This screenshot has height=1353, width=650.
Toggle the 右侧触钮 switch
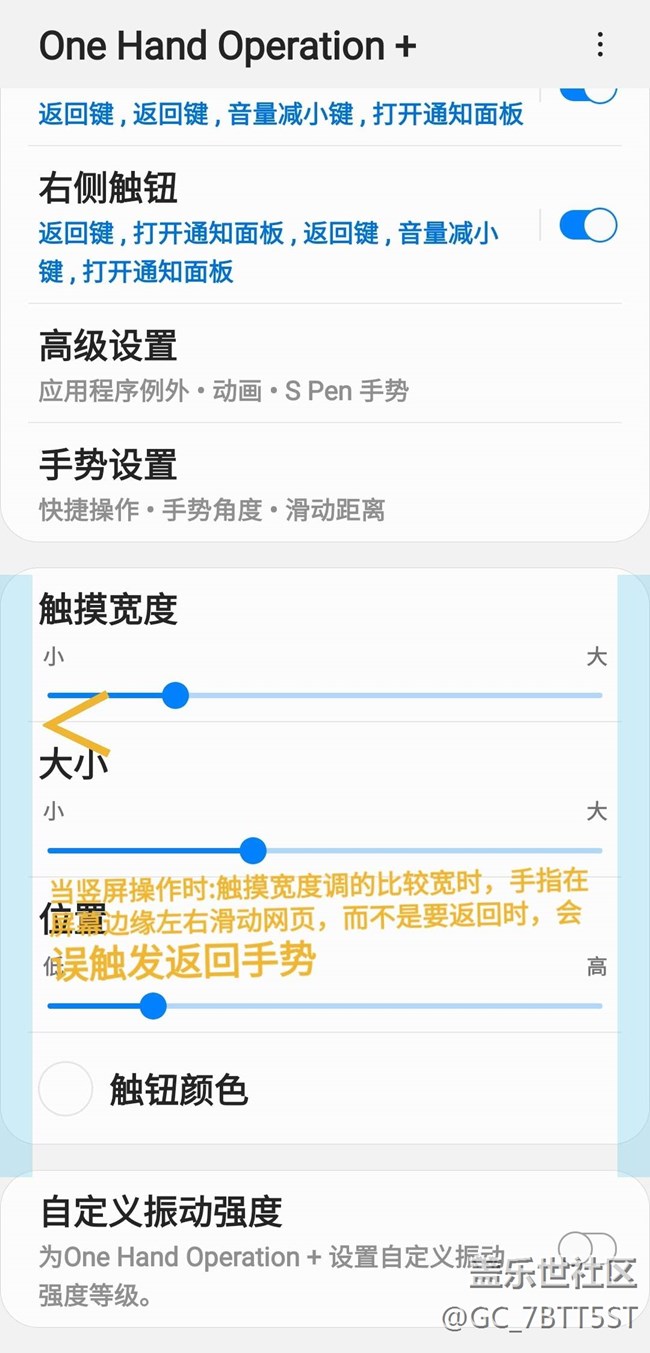(x=588, y=226)
